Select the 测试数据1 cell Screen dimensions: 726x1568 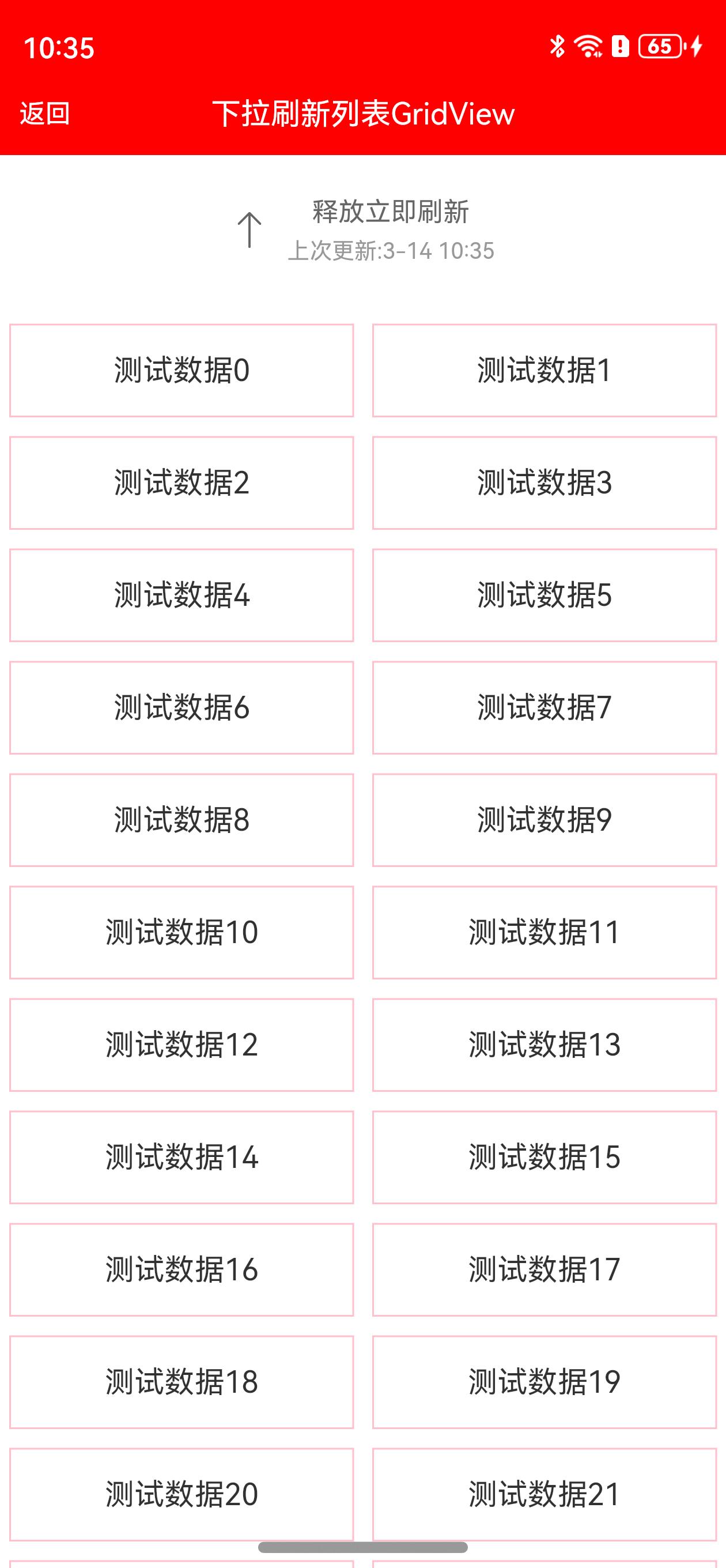[544, 370]
